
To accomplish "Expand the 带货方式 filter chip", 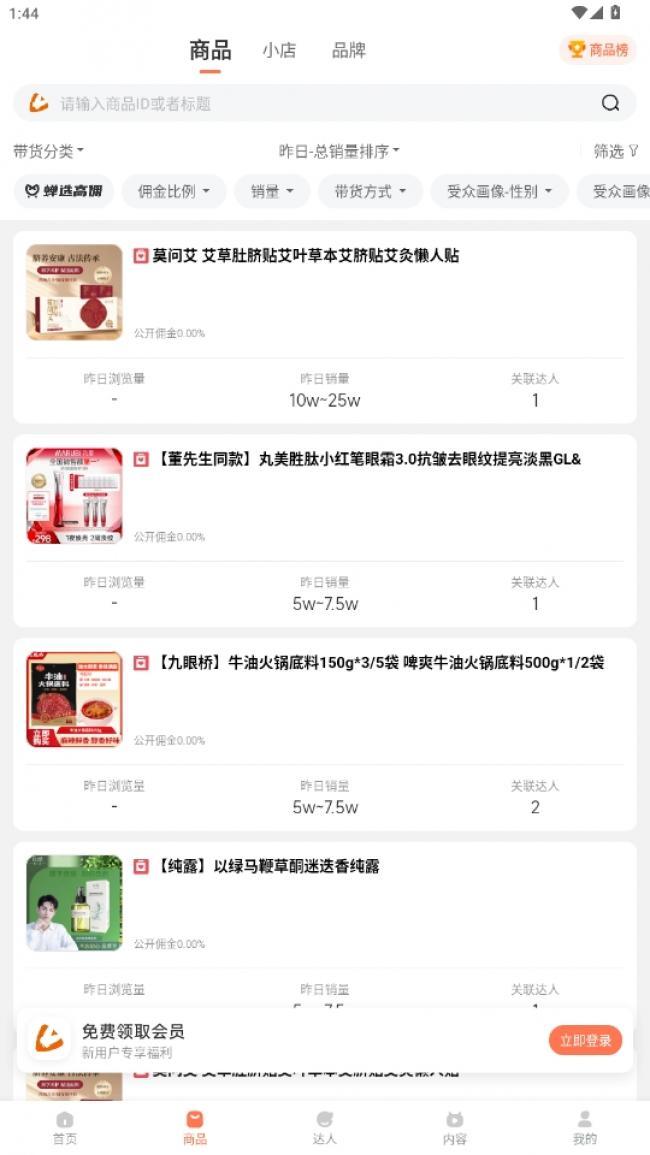I will (x=370, y=191).
